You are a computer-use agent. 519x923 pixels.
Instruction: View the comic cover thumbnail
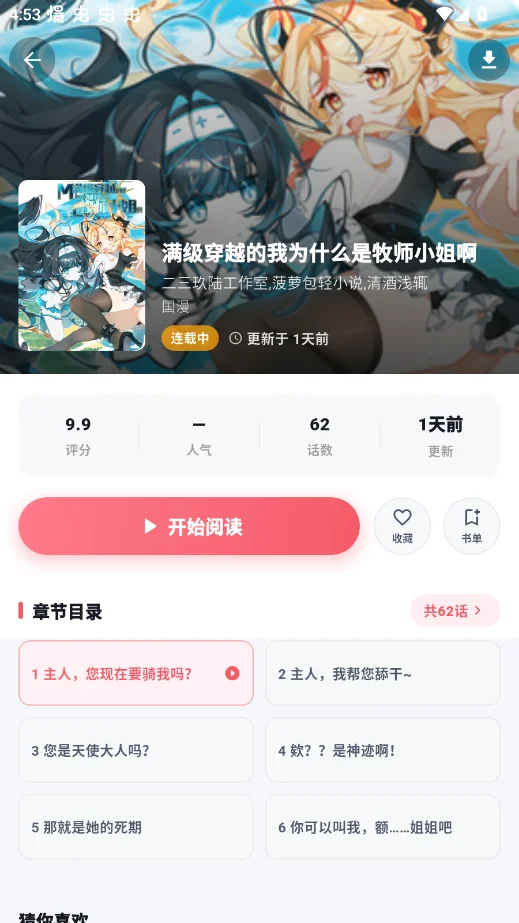pos(82,265)
